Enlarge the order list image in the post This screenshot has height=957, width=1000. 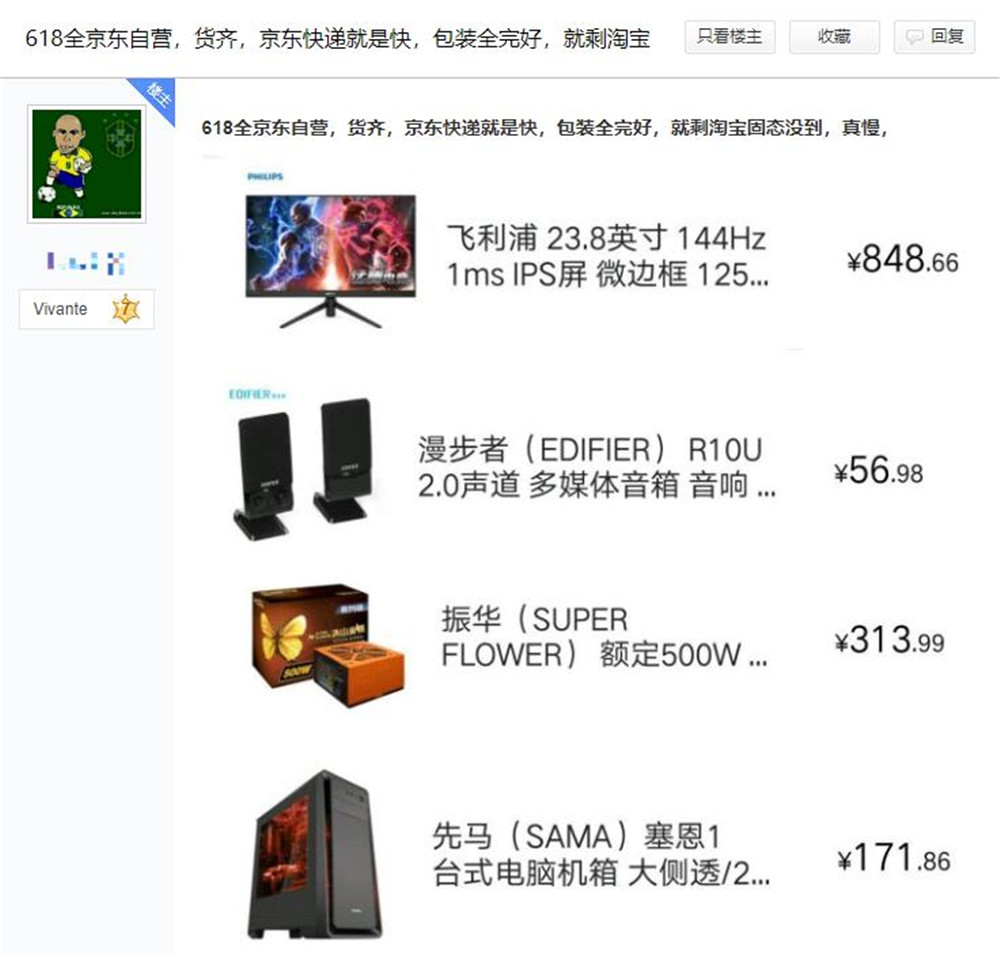click(x=590, y=550)
